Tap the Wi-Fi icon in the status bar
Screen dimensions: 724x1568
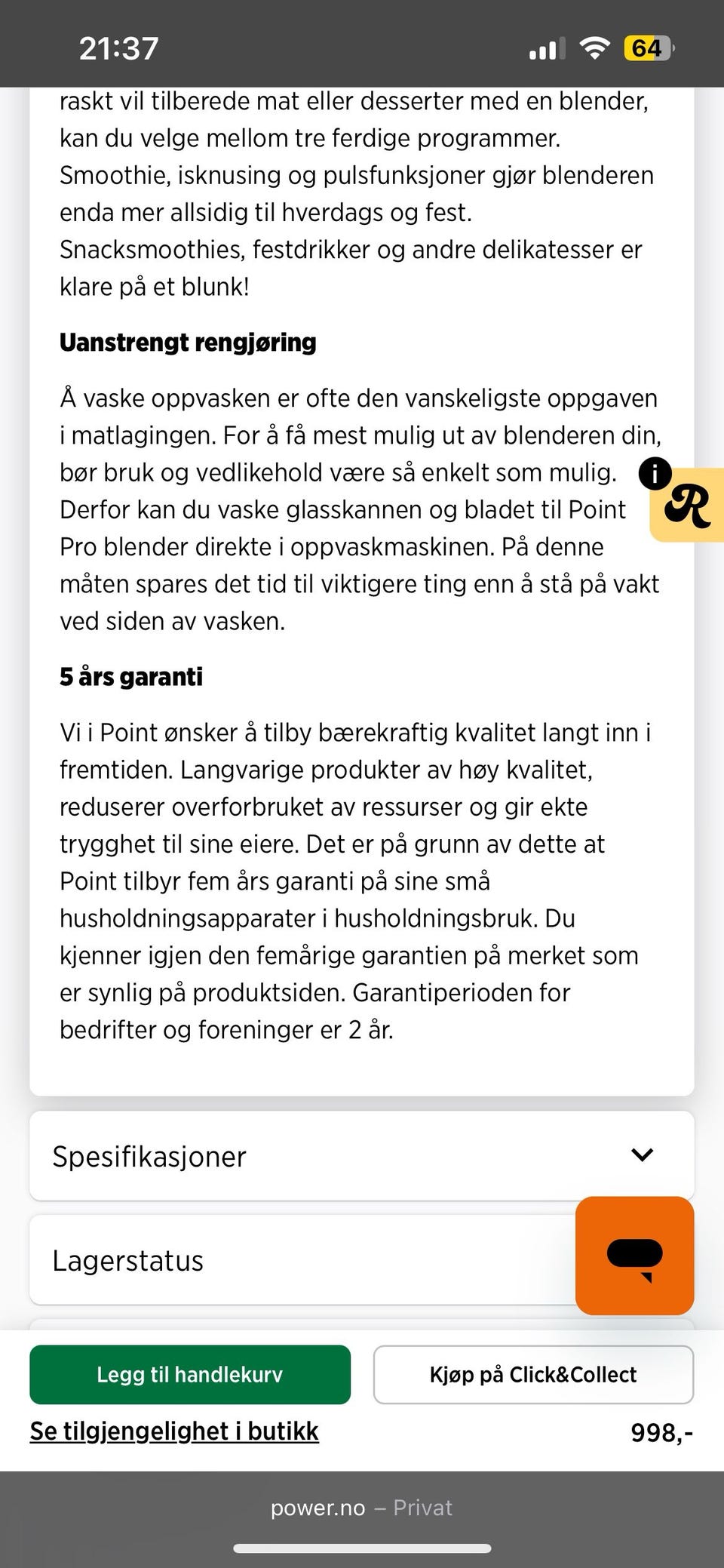tap(596, 48)
